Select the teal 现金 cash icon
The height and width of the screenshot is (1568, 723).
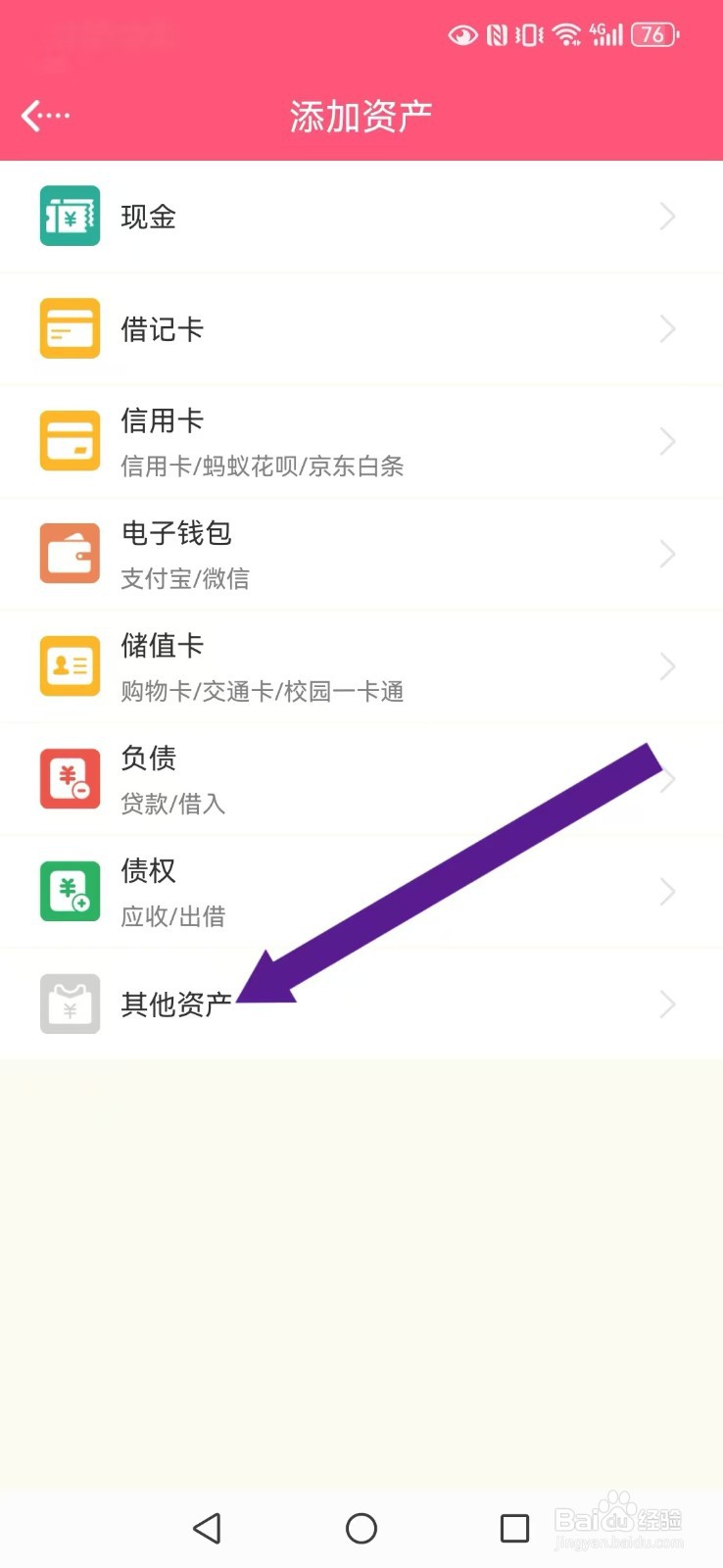[70, 216]
